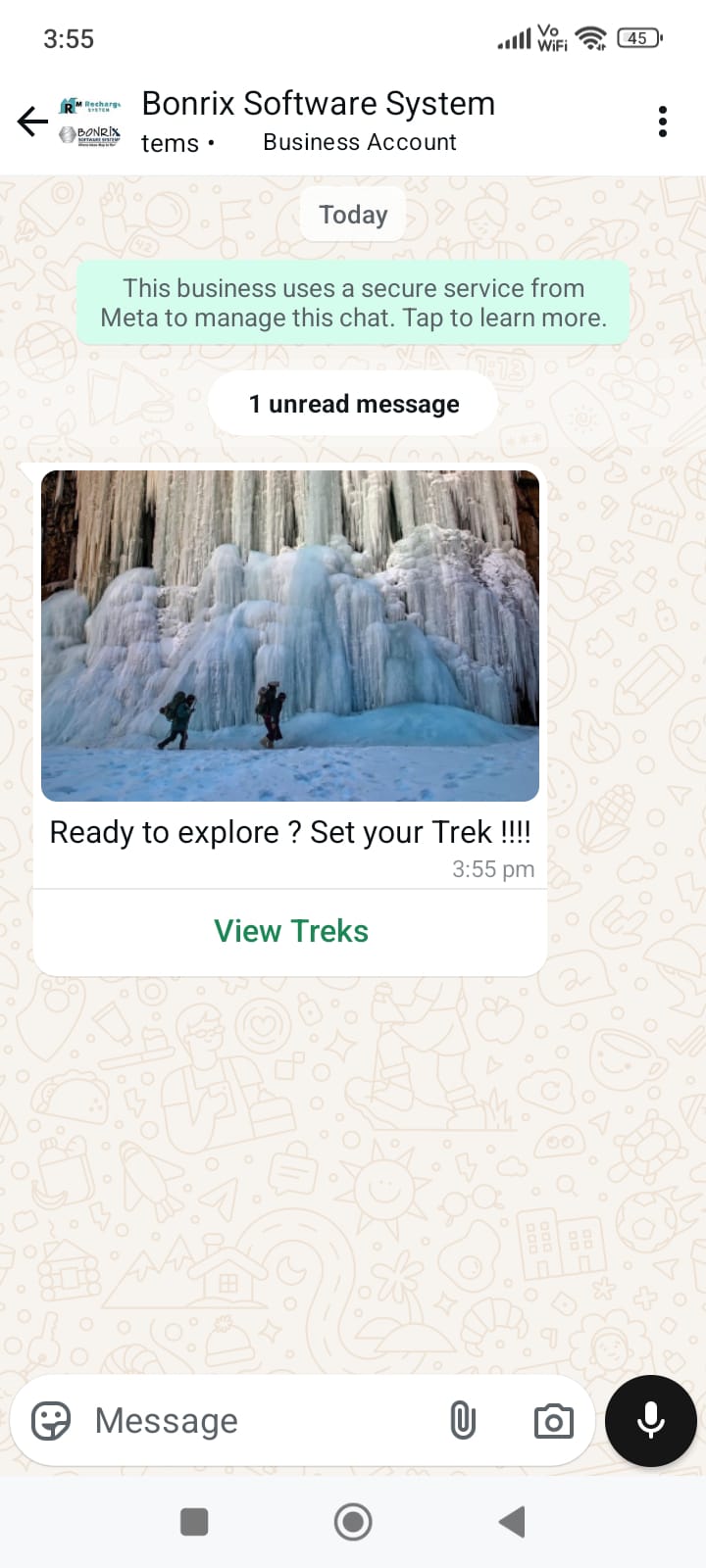Go to the system home screen
This screenshot has width=706, height=1568.
coord(353,1522)
